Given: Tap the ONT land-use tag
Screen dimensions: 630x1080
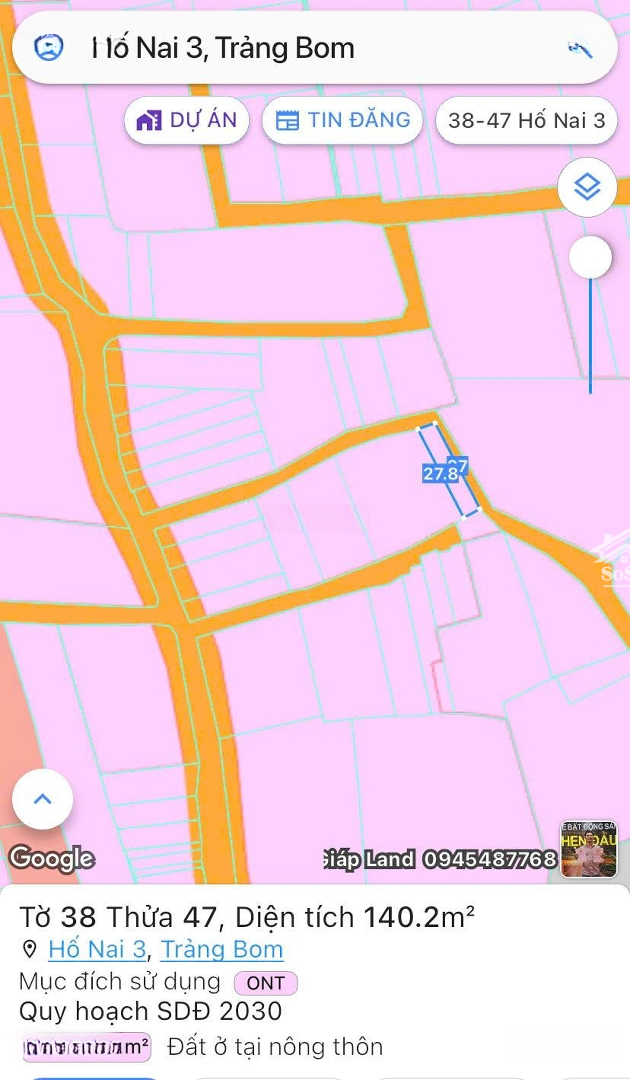Looking at the screenshot, I should [x=265, y=982].
